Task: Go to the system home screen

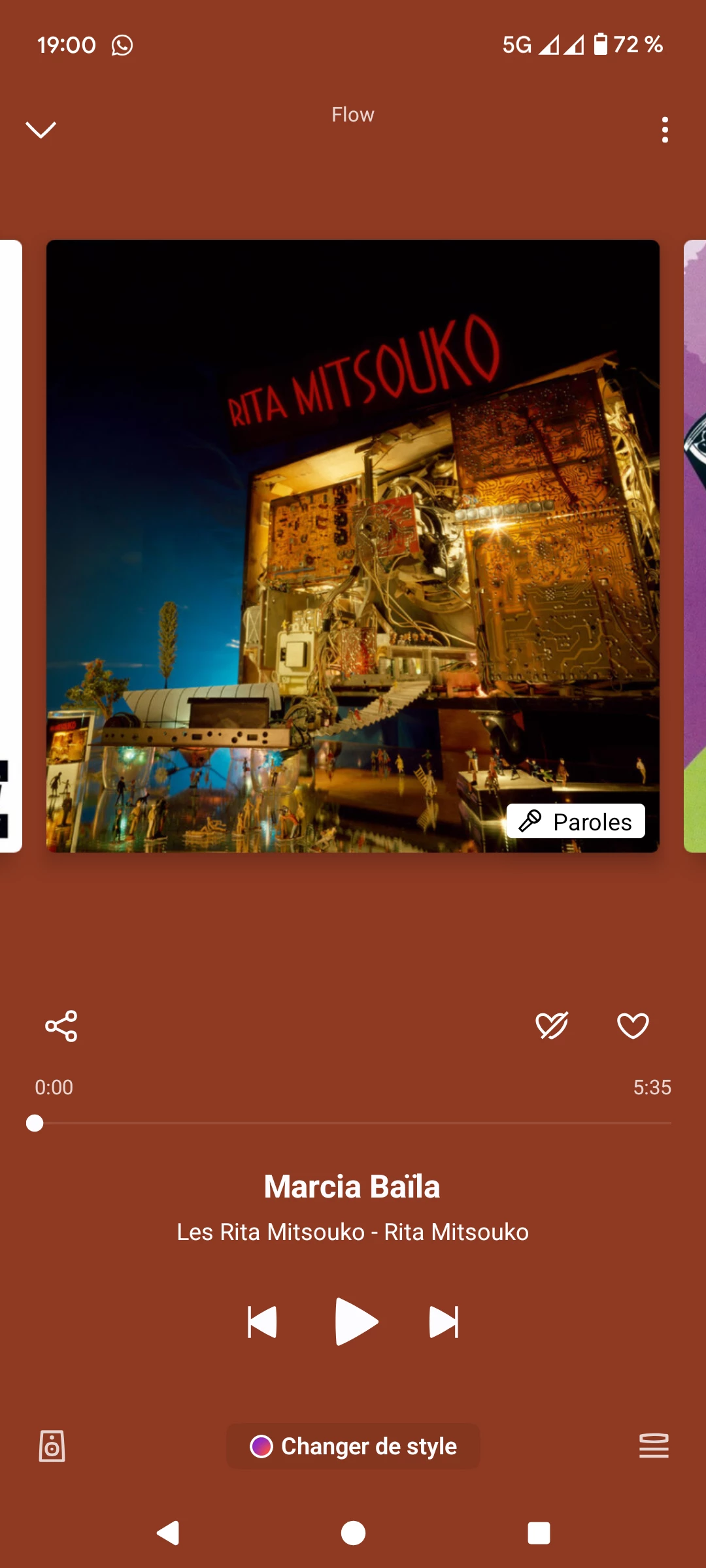Action: point(353,1533)
